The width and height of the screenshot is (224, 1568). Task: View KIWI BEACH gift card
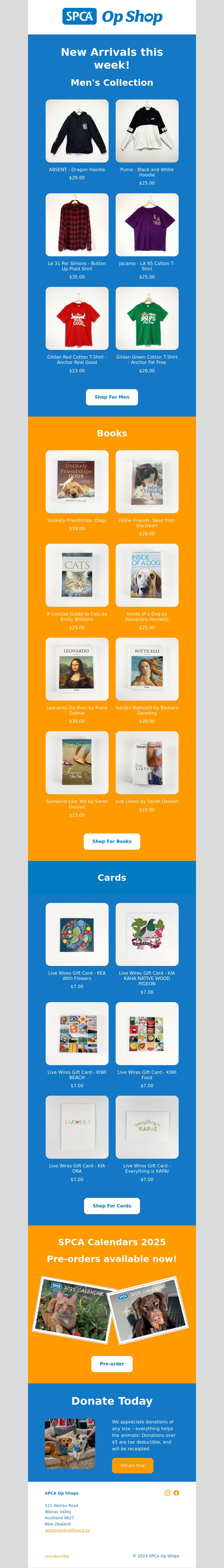click(77, 1033)
